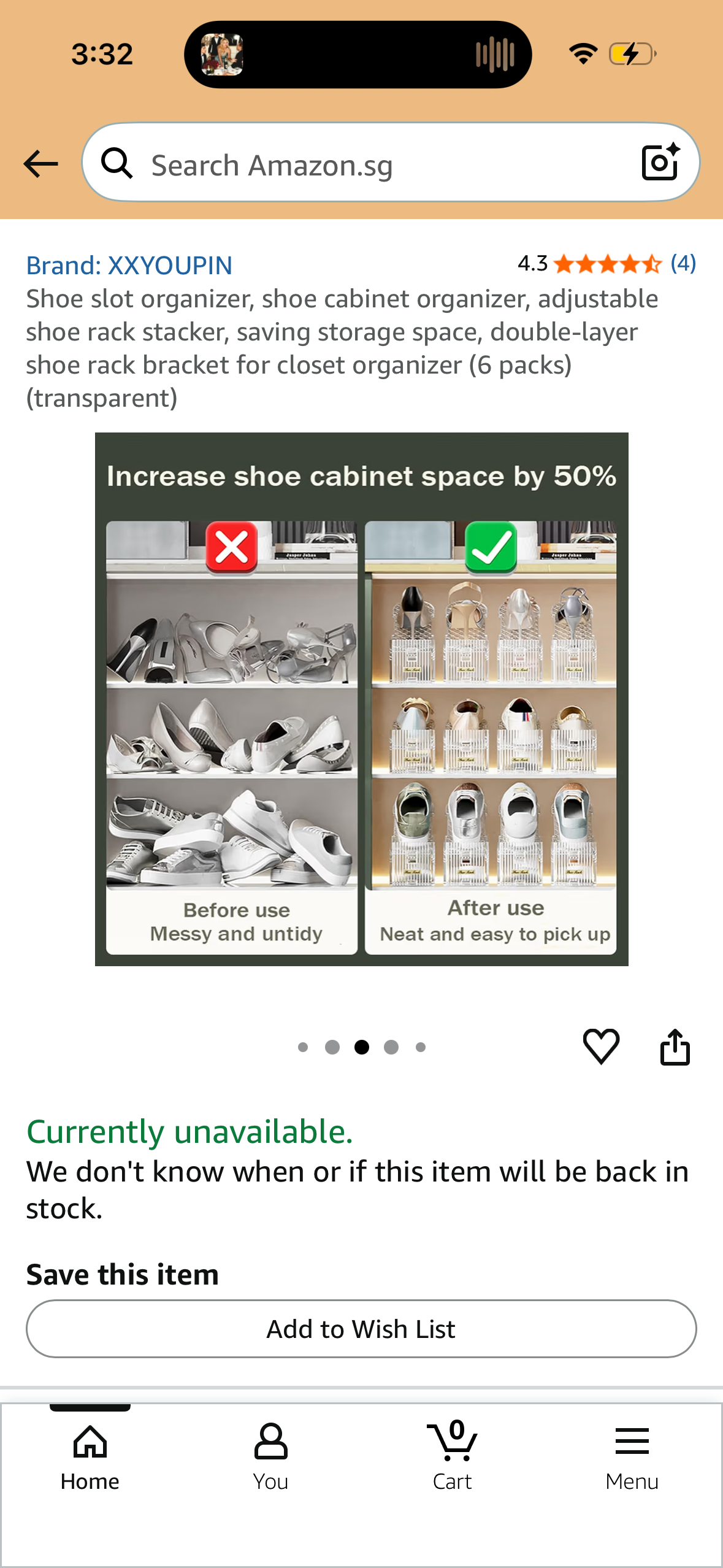Select the third carousel pagination dot

pos(361,1047)
